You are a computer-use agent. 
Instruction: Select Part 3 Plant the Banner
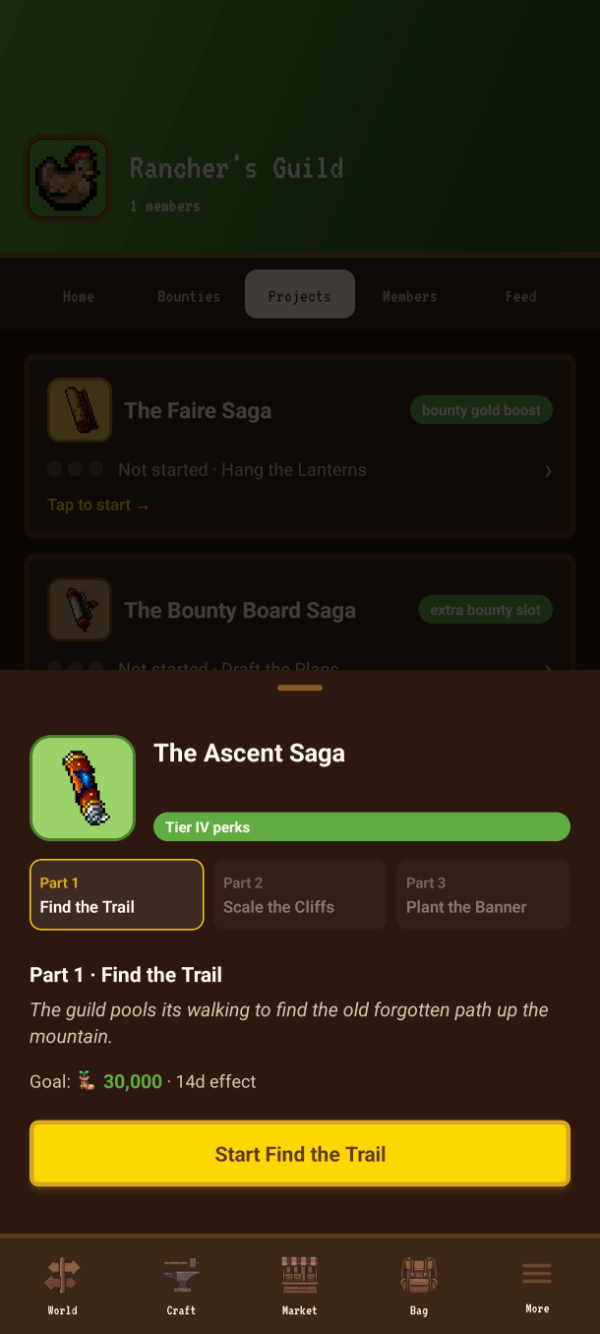483,895
